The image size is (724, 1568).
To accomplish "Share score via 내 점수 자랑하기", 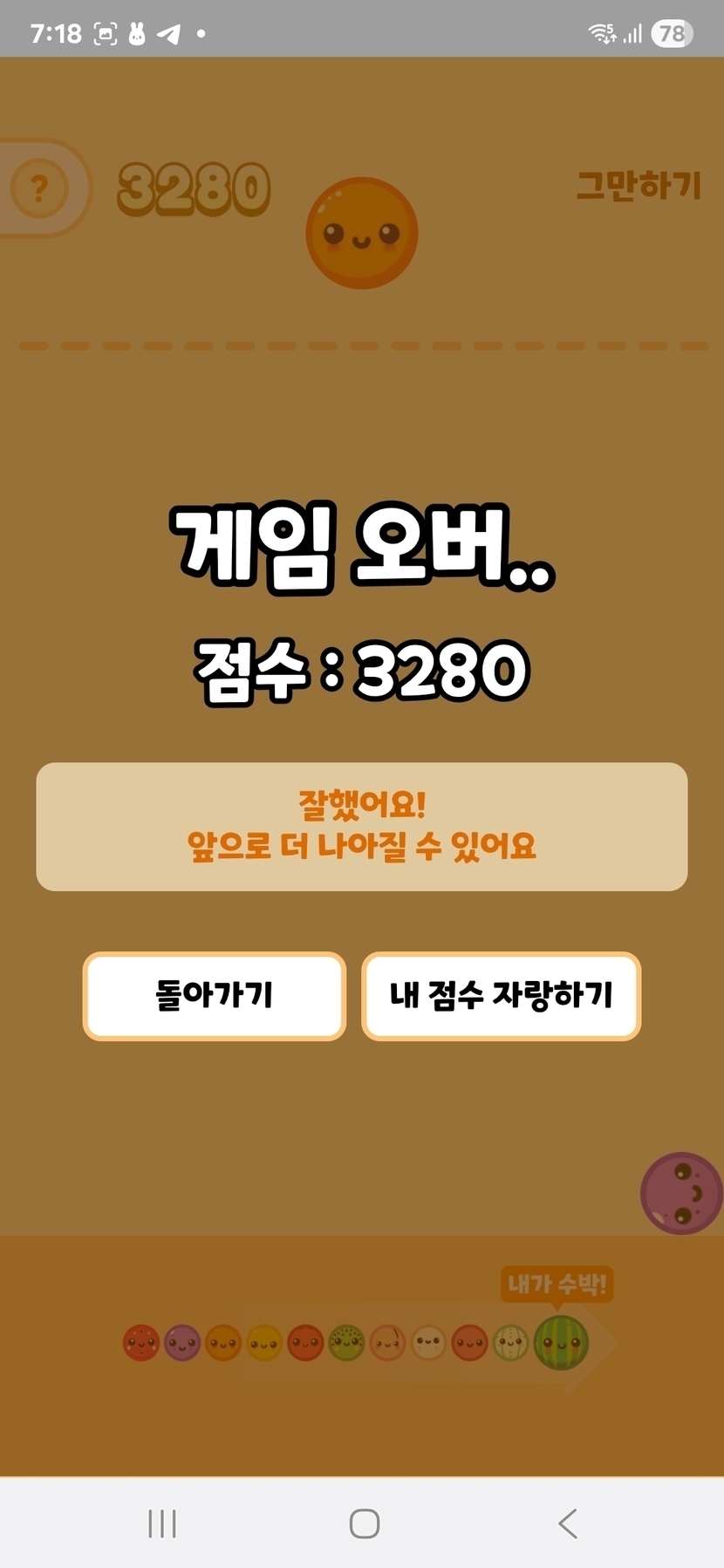I will (x=502, y=996).
